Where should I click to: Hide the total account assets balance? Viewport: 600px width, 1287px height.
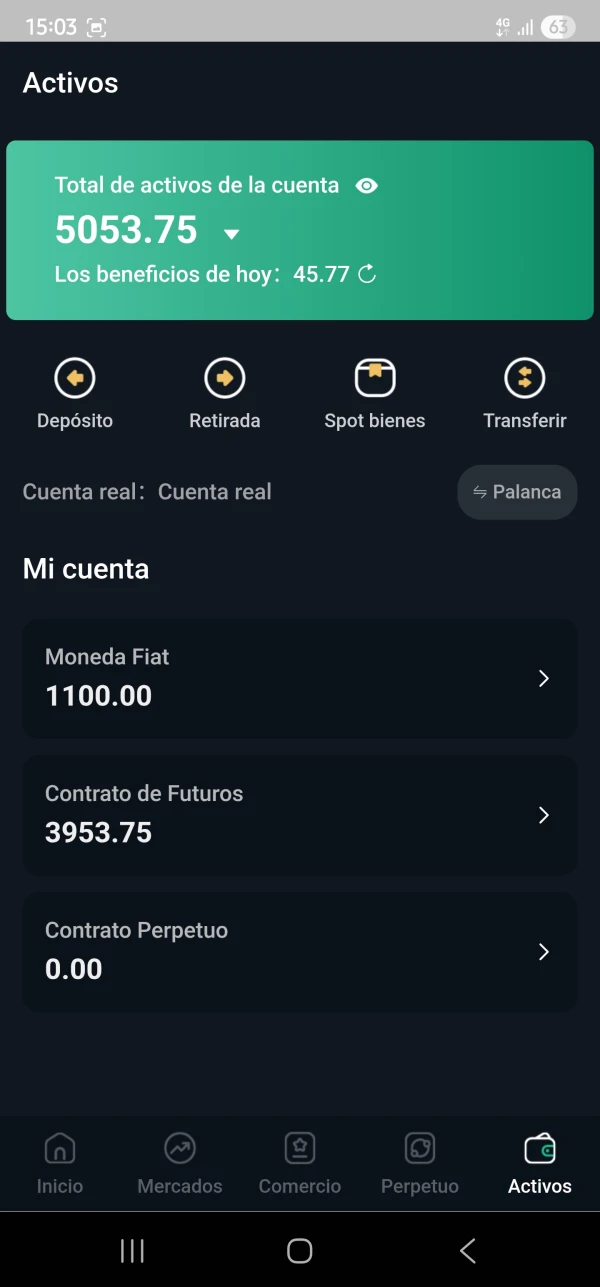pos(367,186)
